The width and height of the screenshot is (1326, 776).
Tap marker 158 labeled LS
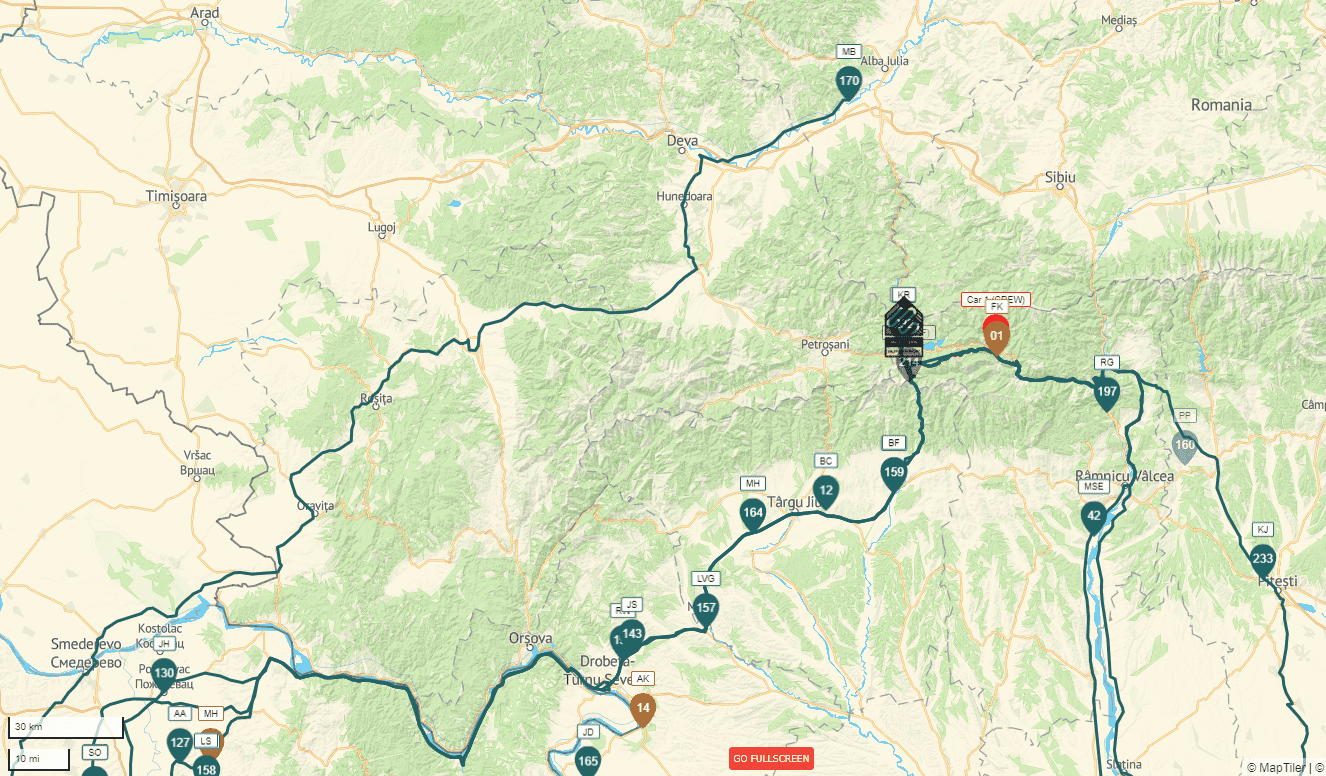[x=207, y=768]
